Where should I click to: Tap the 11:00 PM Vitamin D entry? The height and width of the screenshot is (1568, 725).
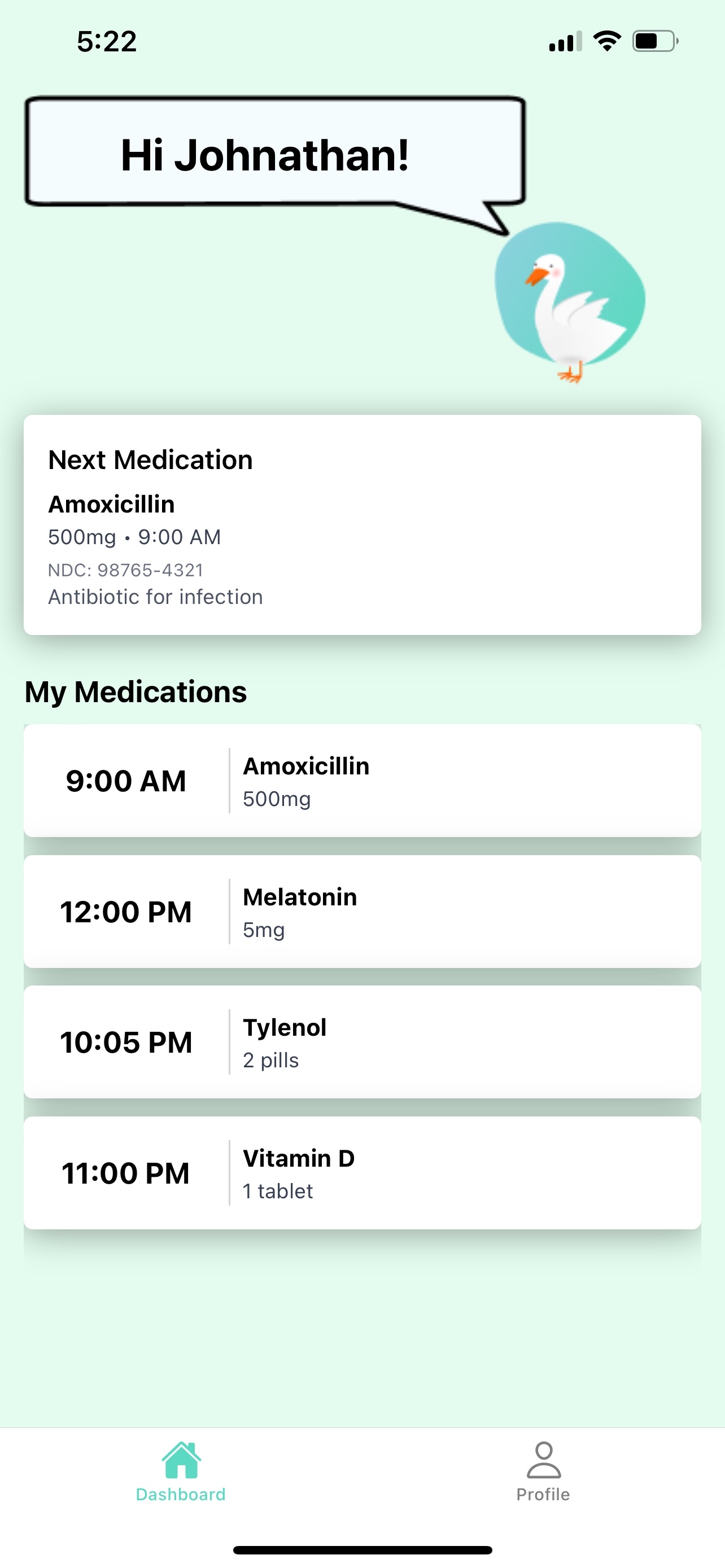362,1173
